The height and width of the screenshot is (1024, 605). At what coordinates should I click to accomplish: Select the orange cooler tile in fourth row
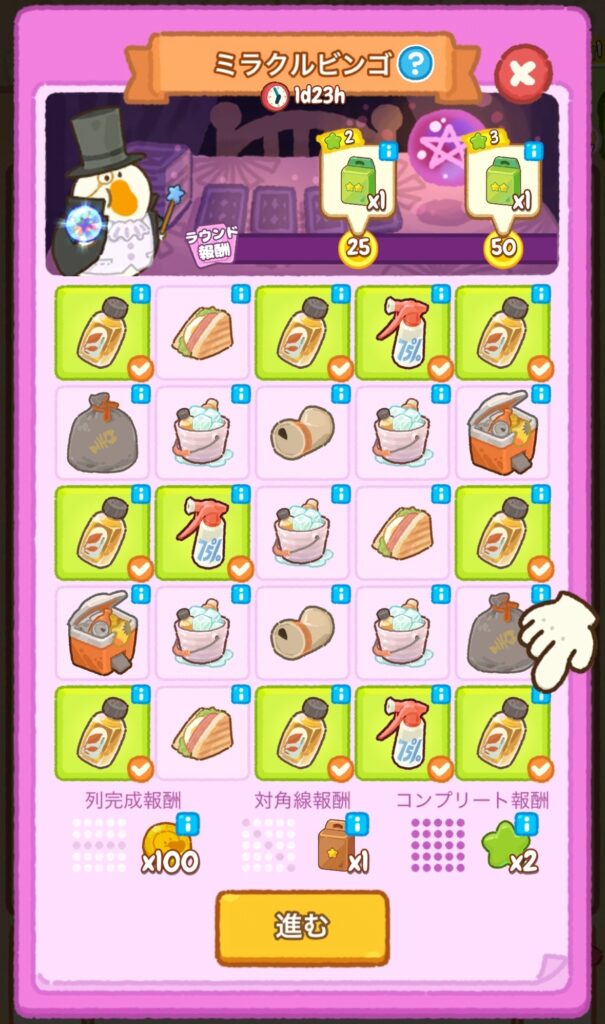click(x=102, y=634)
